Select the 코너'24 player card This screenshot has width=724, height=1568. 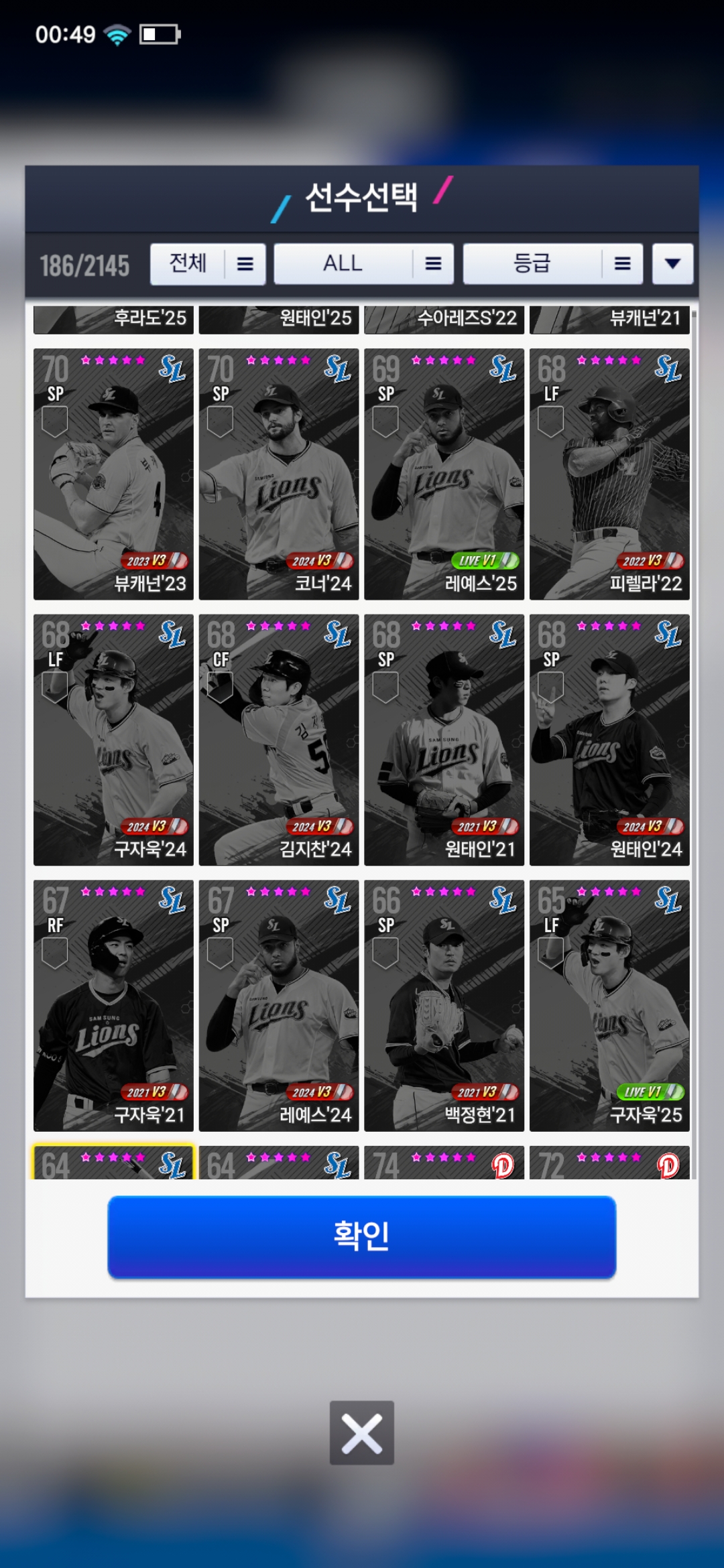tap(279, 474)
